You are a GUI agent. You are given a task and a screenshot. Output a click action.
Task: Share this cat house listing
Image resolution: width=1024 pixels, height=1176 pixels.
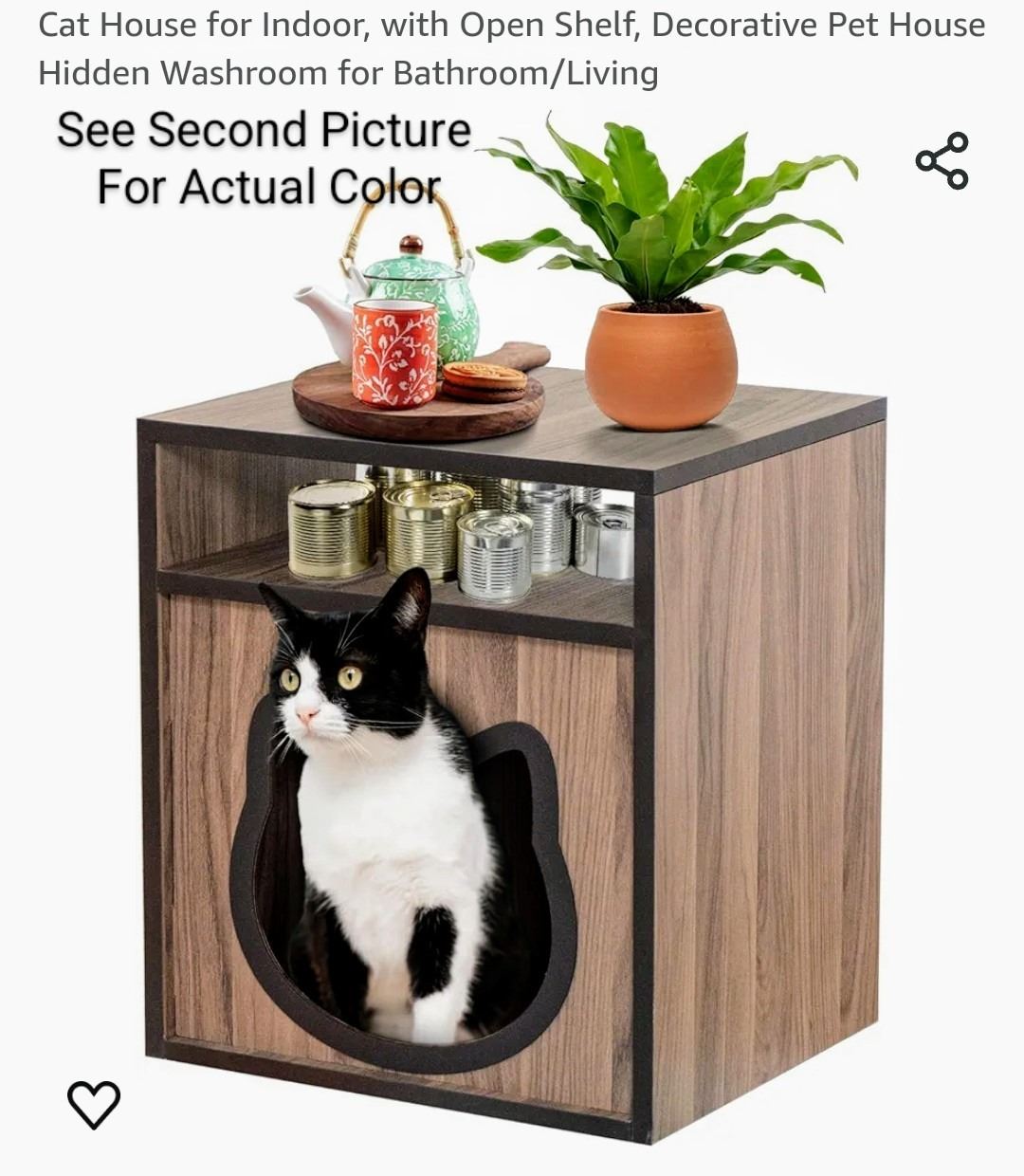942,161
